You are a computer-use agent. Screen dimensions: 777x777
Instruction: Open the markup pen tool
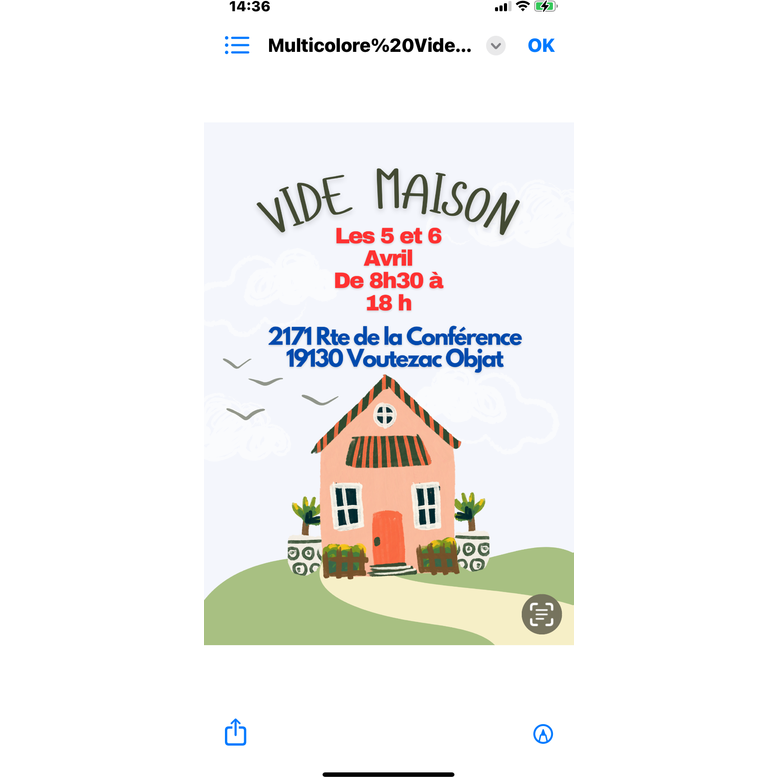pos(542,734)
